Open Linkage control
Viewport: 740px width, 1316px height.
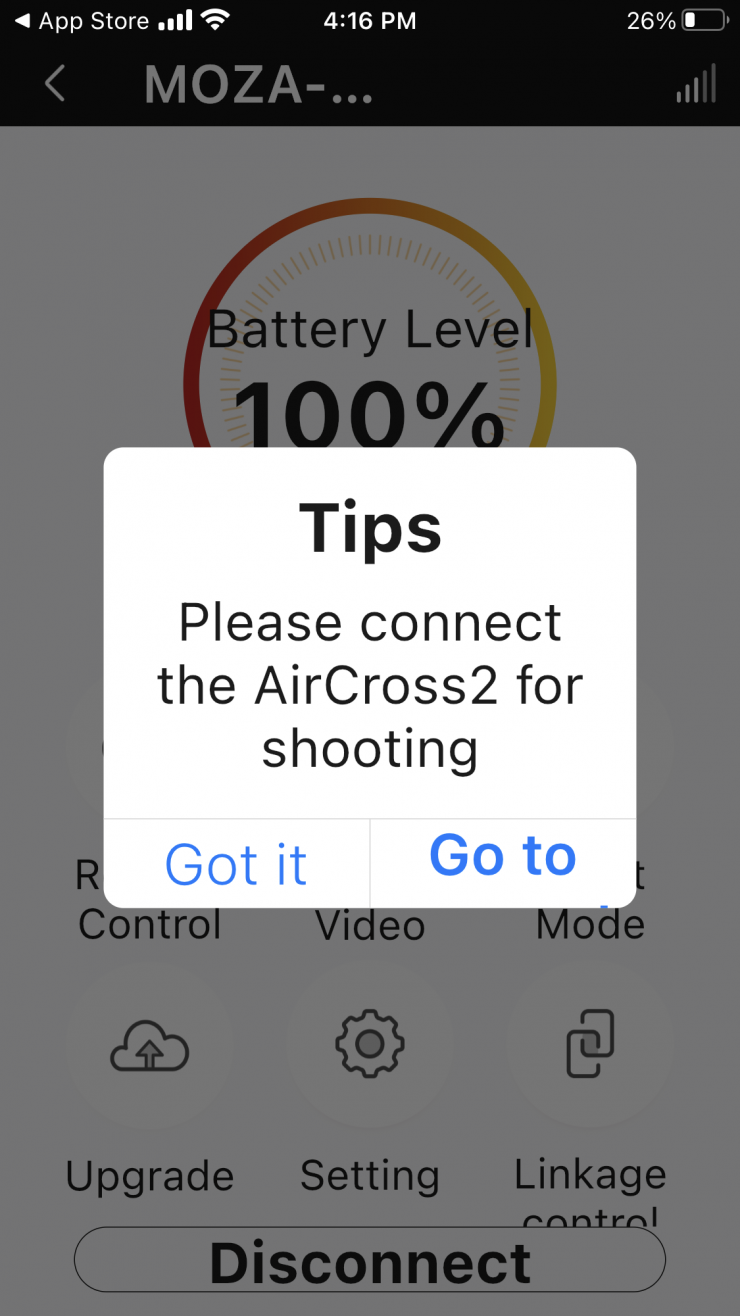590,1045
